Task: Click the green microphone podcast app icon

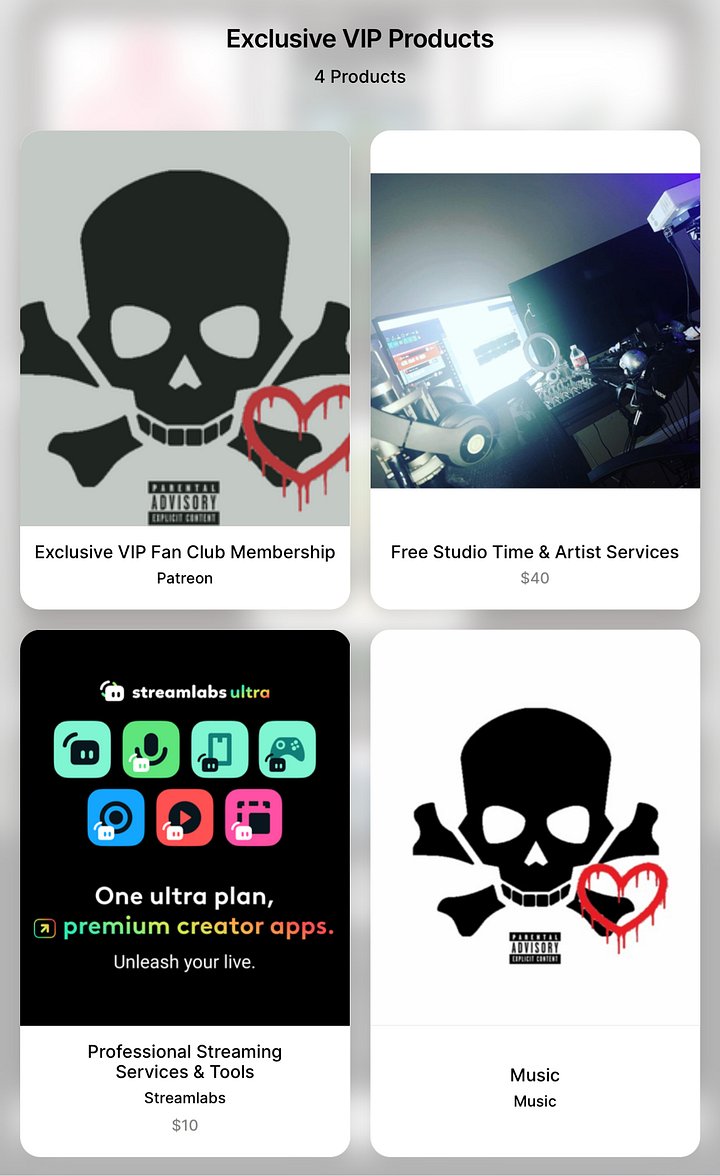Action: (x=150, y=749)
